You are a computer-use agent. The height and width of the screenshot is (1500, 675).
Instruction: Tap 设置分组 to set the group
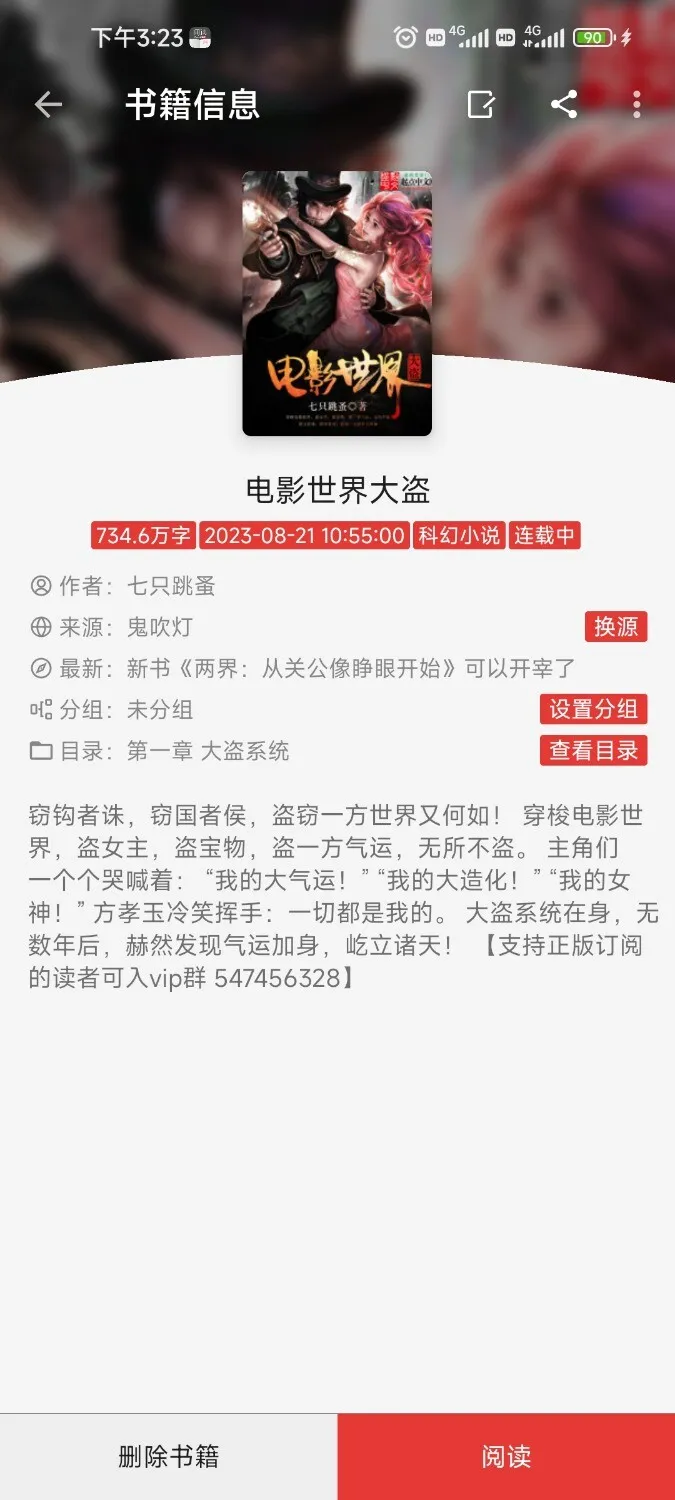point(593,709)
